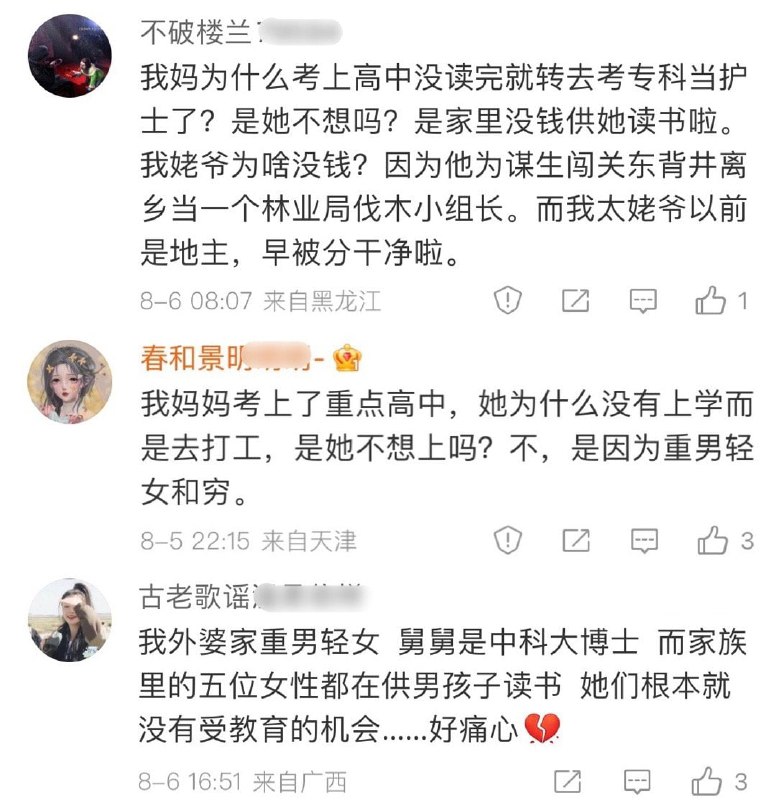The width and height of the screenshot is (776, 800).
Task: Reply to the comment posted from 广西
Action: [642, 780]
